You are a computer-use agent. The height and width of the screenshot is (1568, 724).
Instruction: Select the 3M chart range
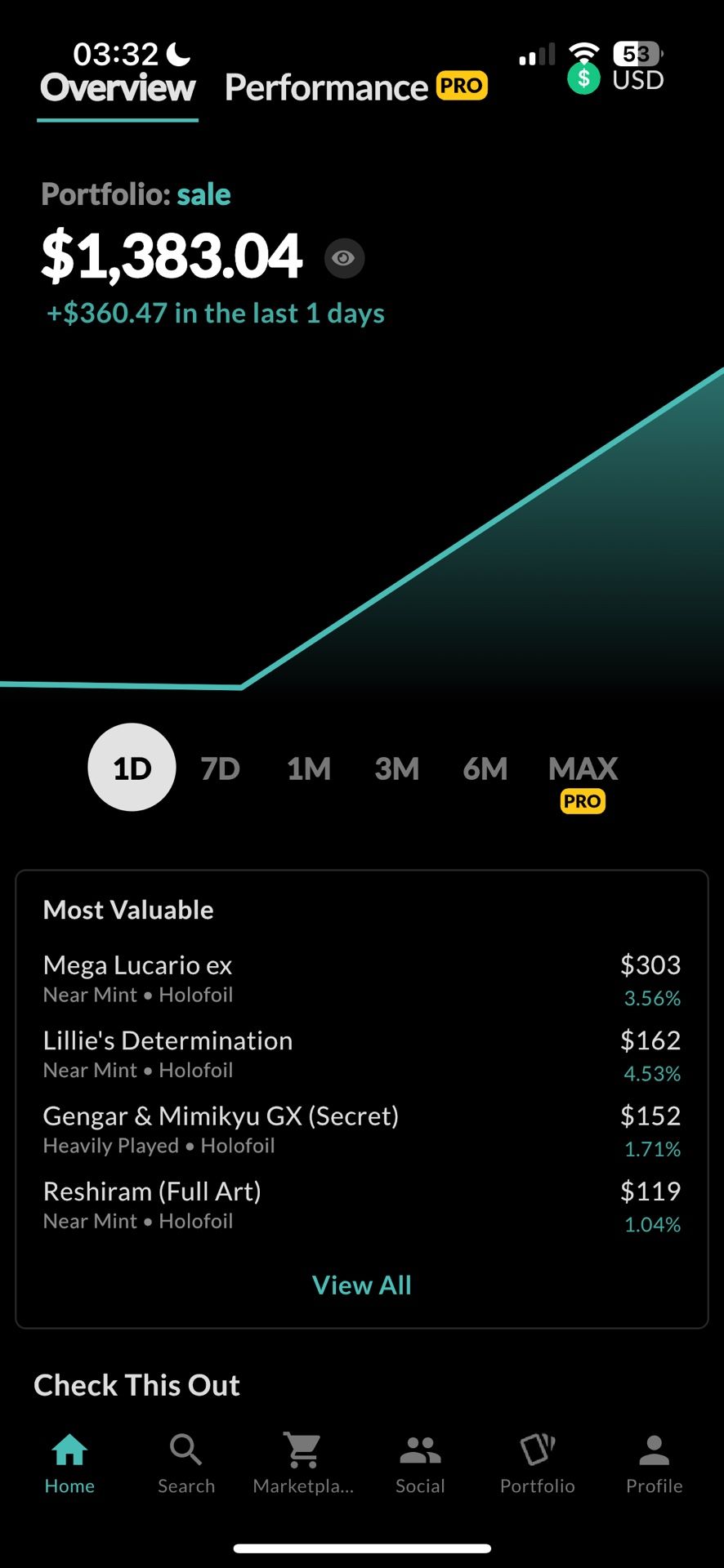click(397, 768)
